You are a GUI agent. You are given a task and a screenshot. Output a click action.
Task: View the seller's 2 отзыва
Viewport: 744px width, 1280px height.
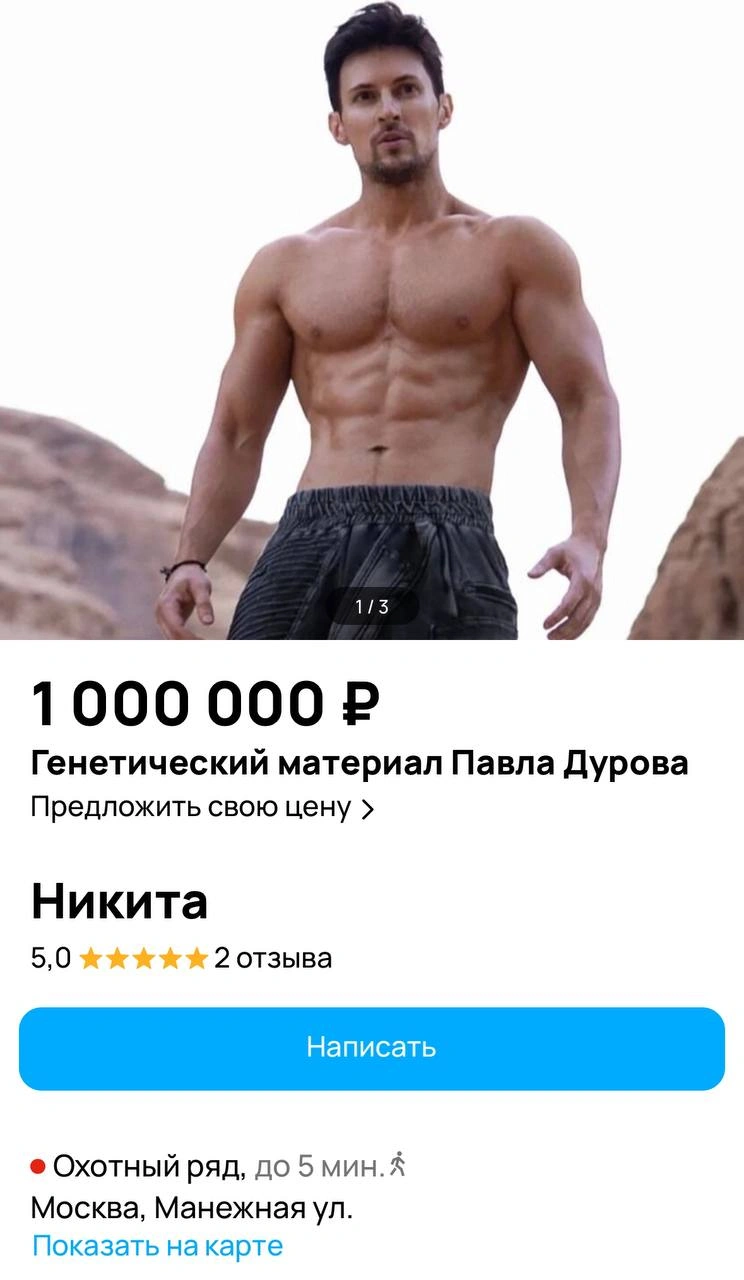tap(272, 958)
